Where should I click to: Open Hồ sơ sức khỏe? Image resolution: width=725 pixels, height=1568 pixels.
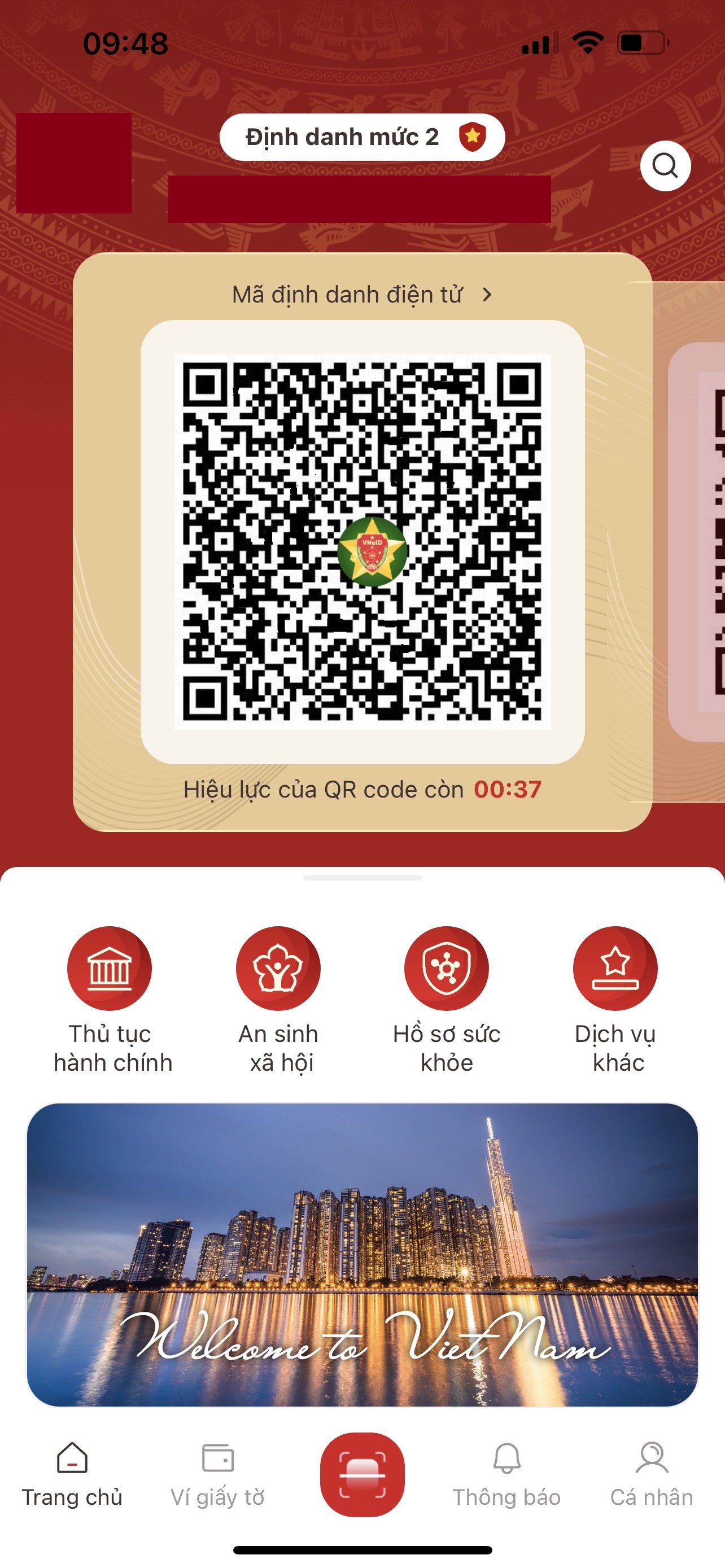pos(446,969)
